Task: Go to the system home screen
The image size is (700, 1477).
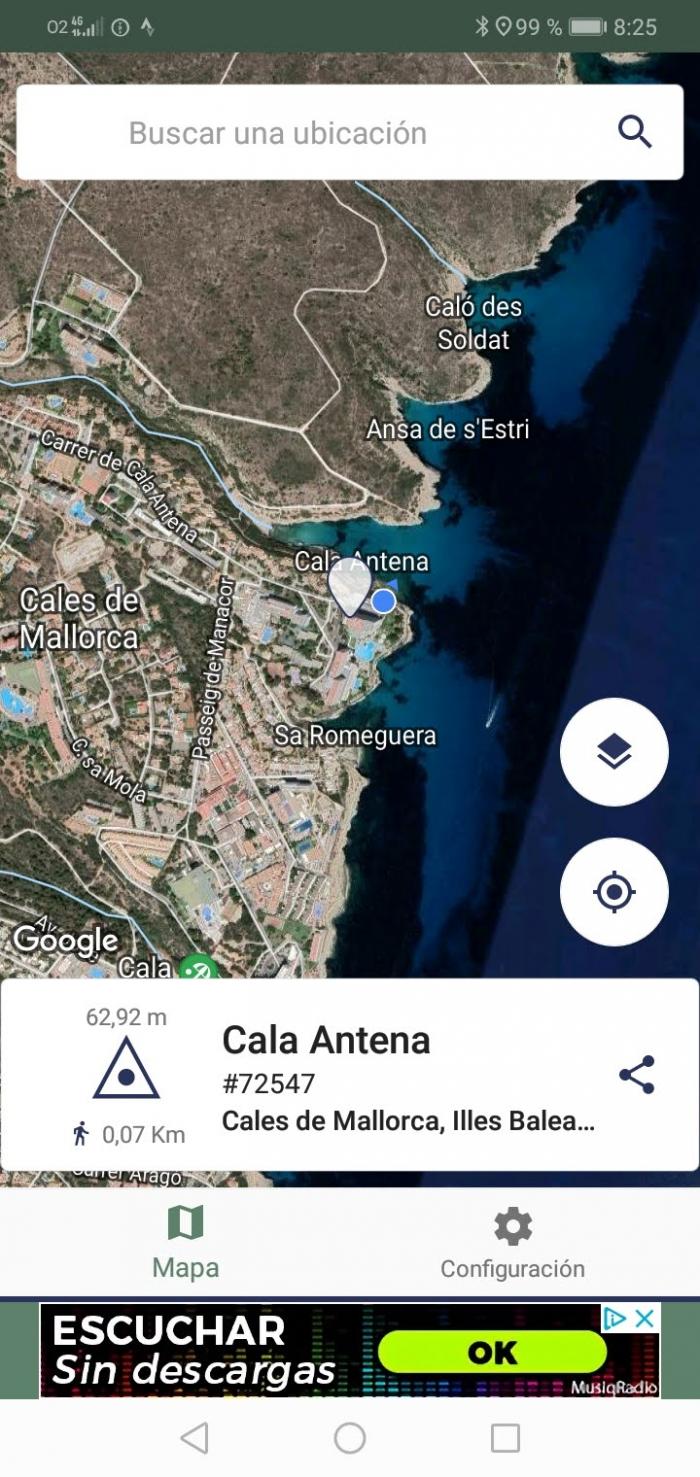Action: coord(350,1438)
